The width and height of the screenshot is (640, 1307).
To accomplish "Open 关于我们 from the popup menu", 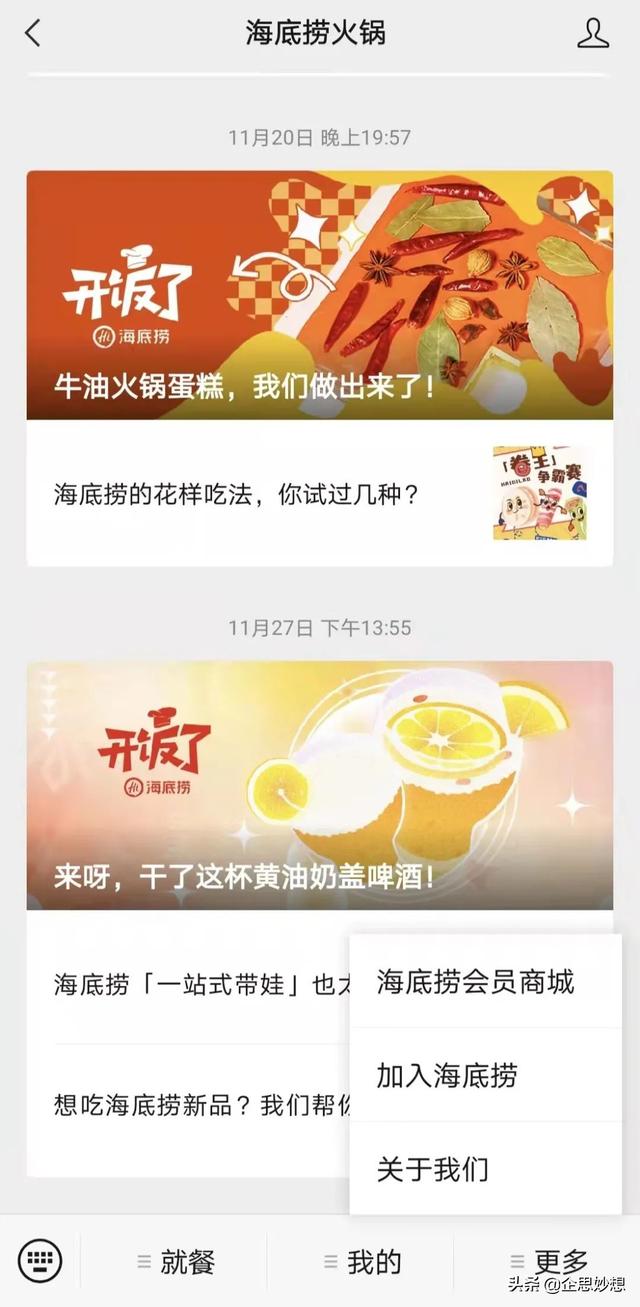I will pyautogui.click(x=433, y=1169).
